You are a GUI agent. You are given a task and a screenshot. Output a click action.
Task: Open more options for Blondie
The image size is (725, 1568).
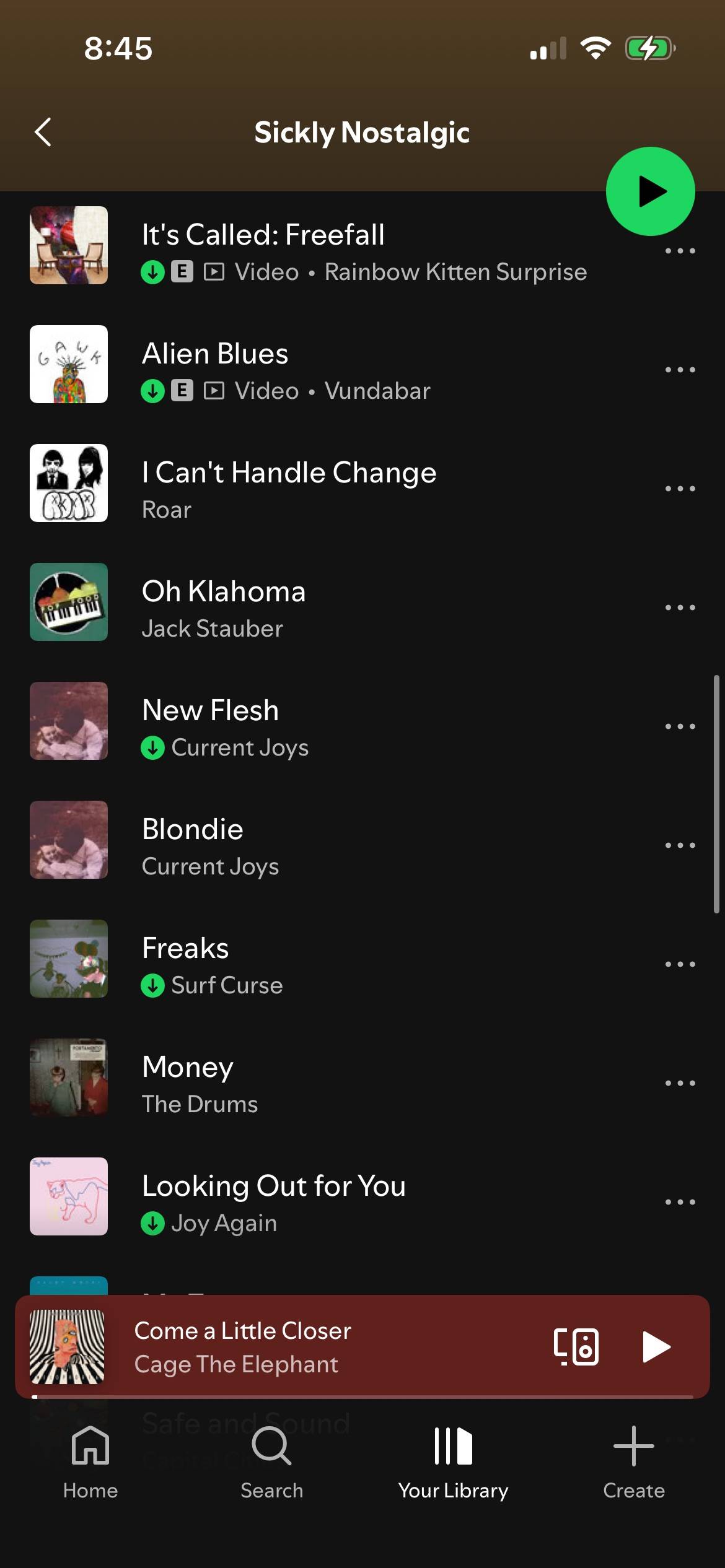pos(680,845)
